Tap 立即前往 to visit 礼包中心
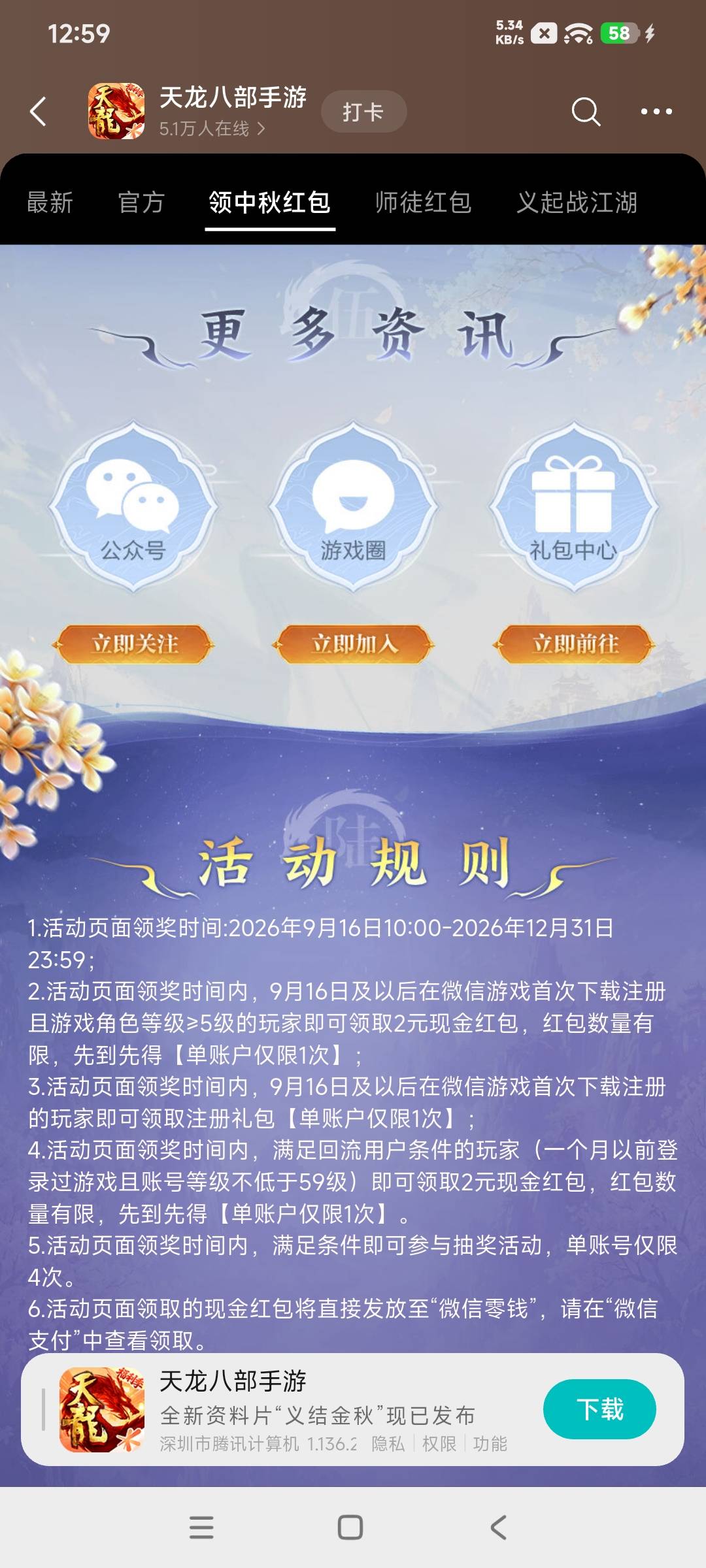The height and width of the screenshot is (1568, 706). (574, 644)
